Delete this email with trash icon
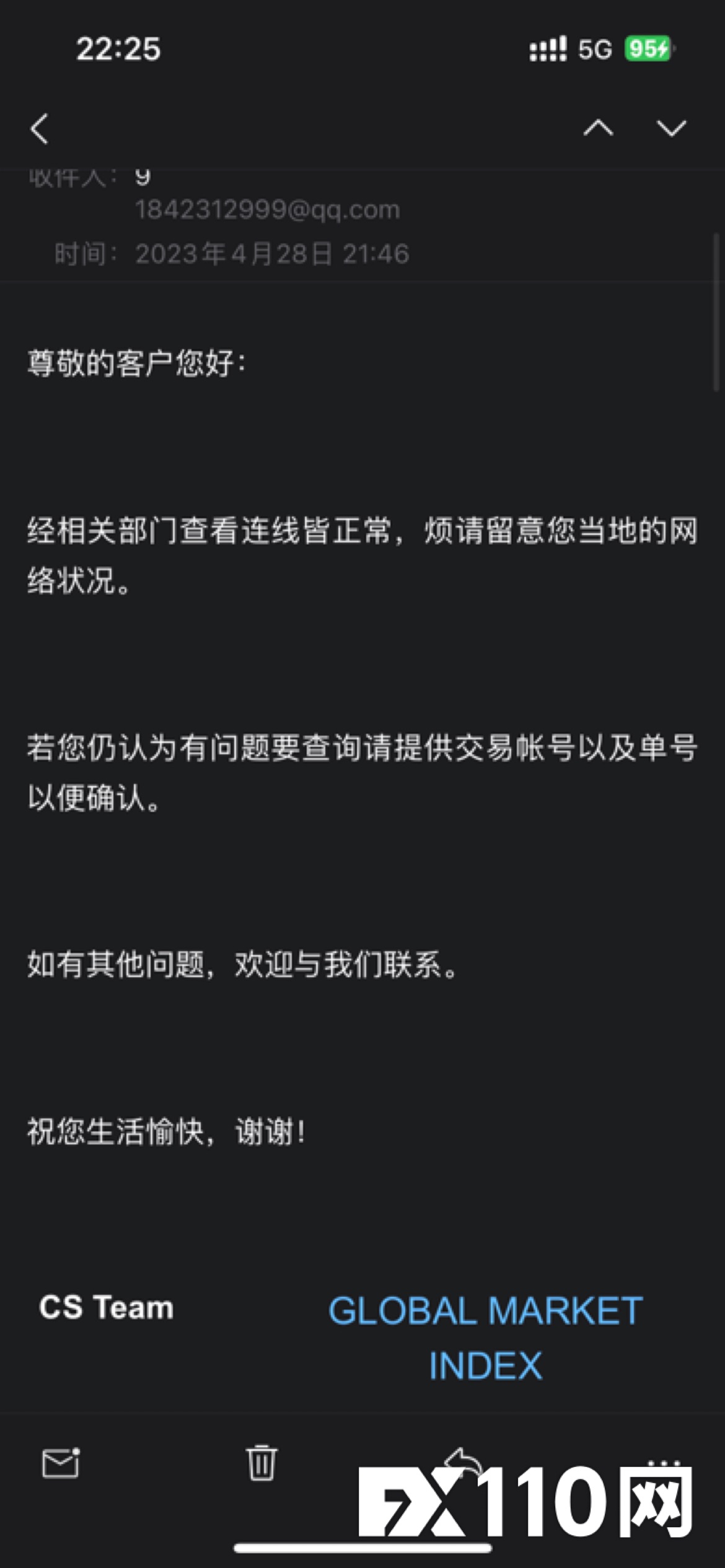725x1568 pixels. (261, 1463)
